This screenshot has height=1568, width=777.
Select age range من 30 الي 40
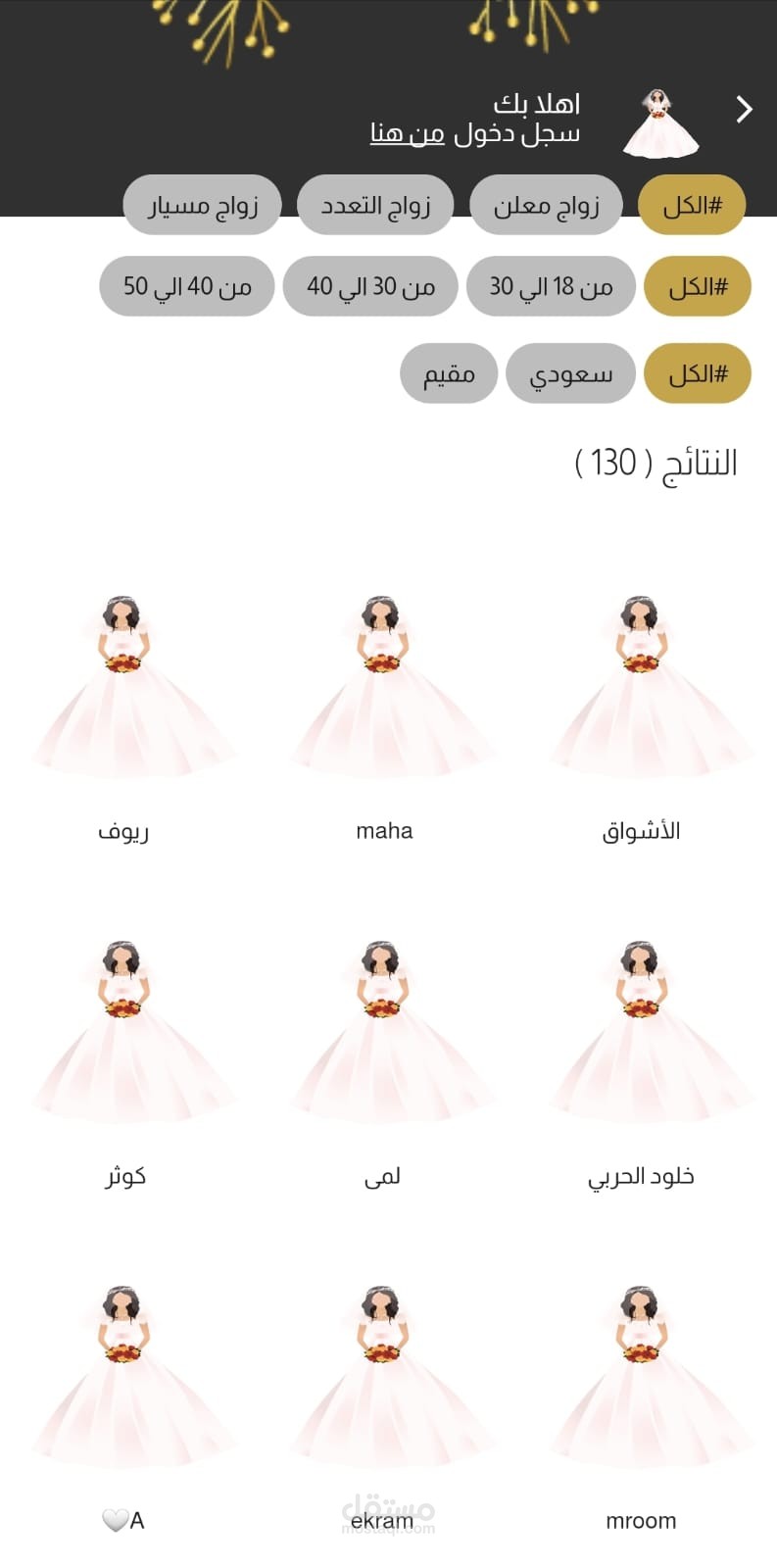tap(370, 286)
